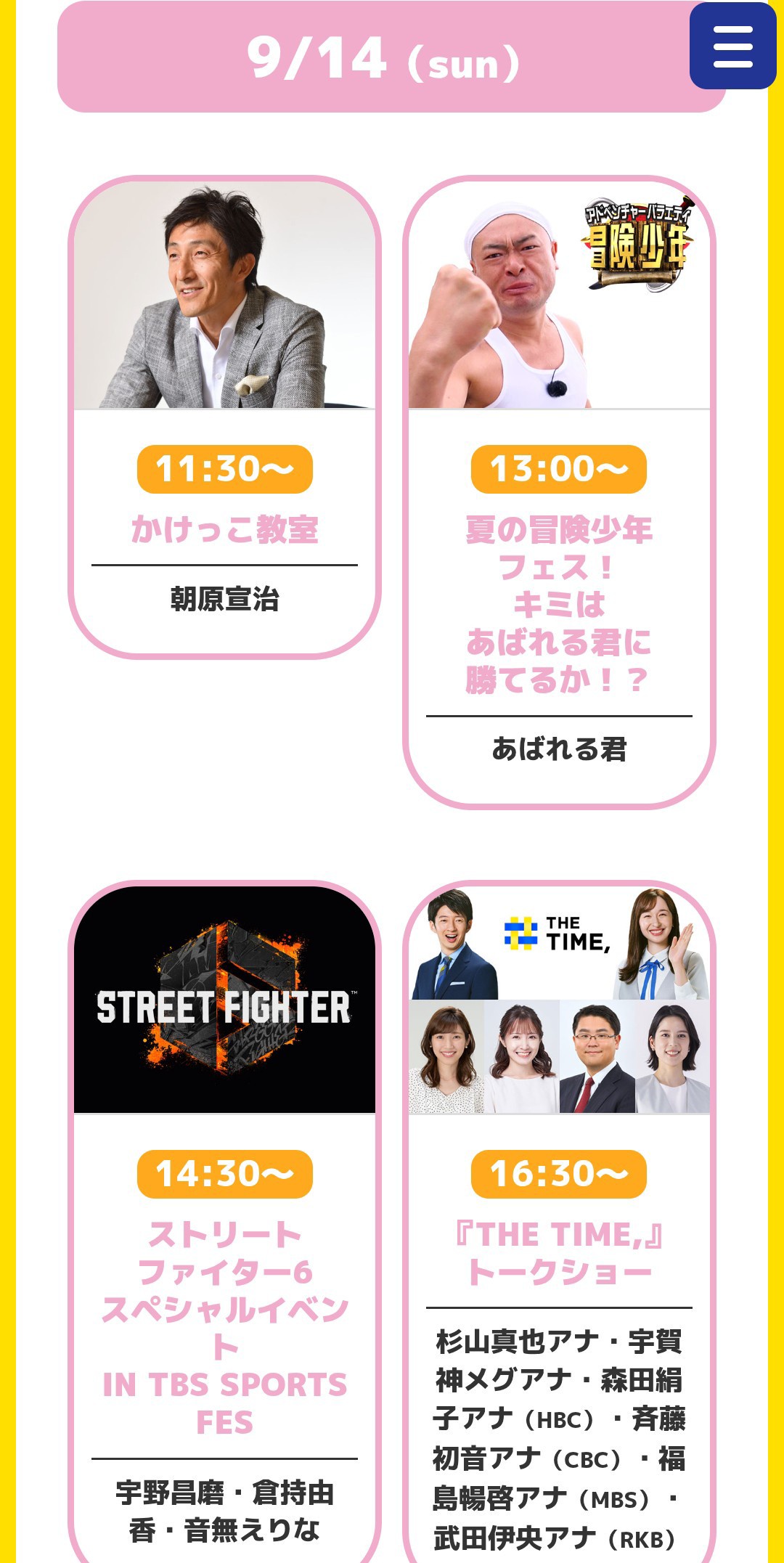Open the hamburger menu
Image resolution: width=784 pixels, height=1563 pixels.
pos(732,46)
